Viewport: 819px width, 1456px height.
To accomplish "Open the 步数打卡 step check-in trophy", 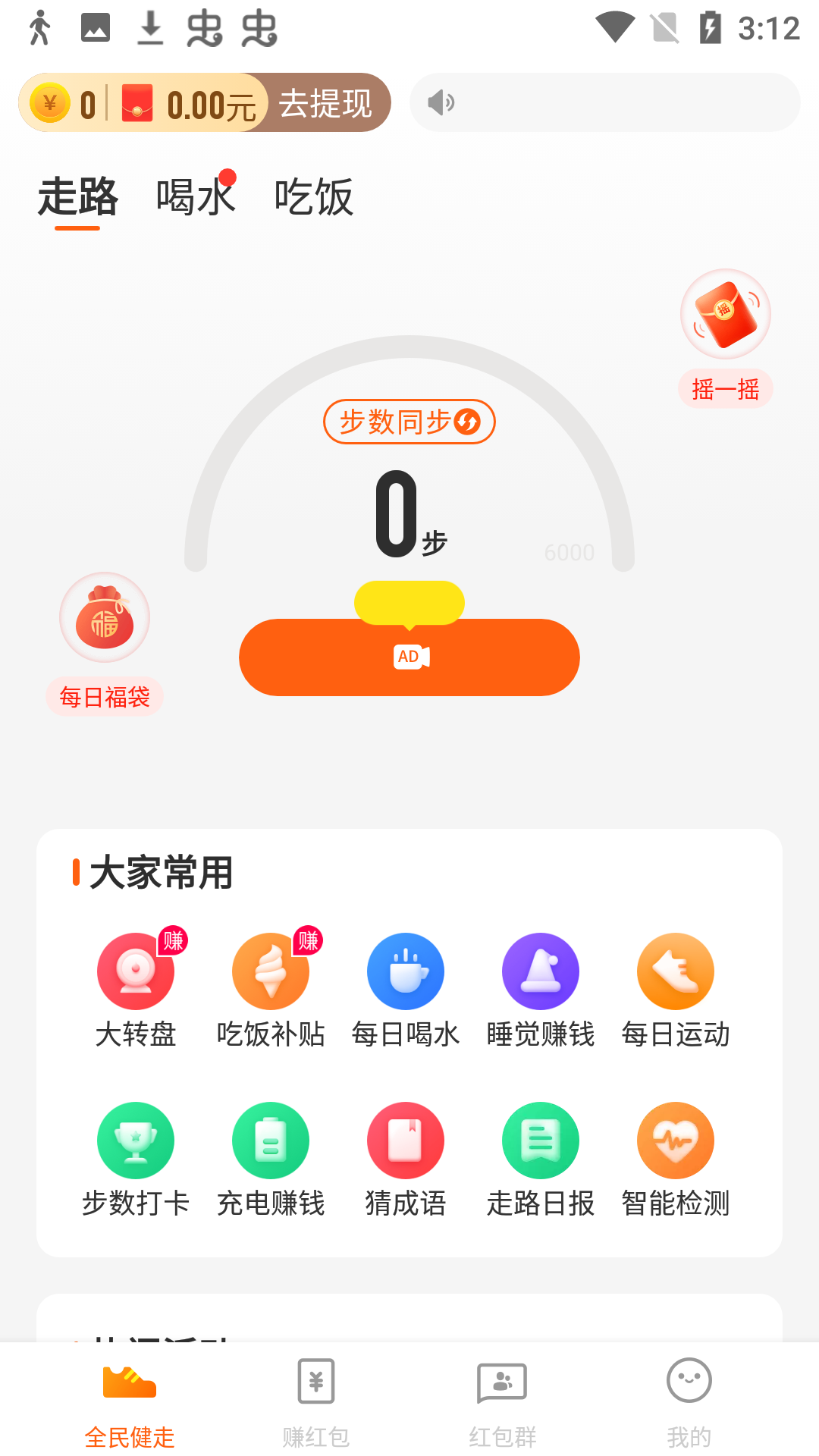I will point(136,1141).
